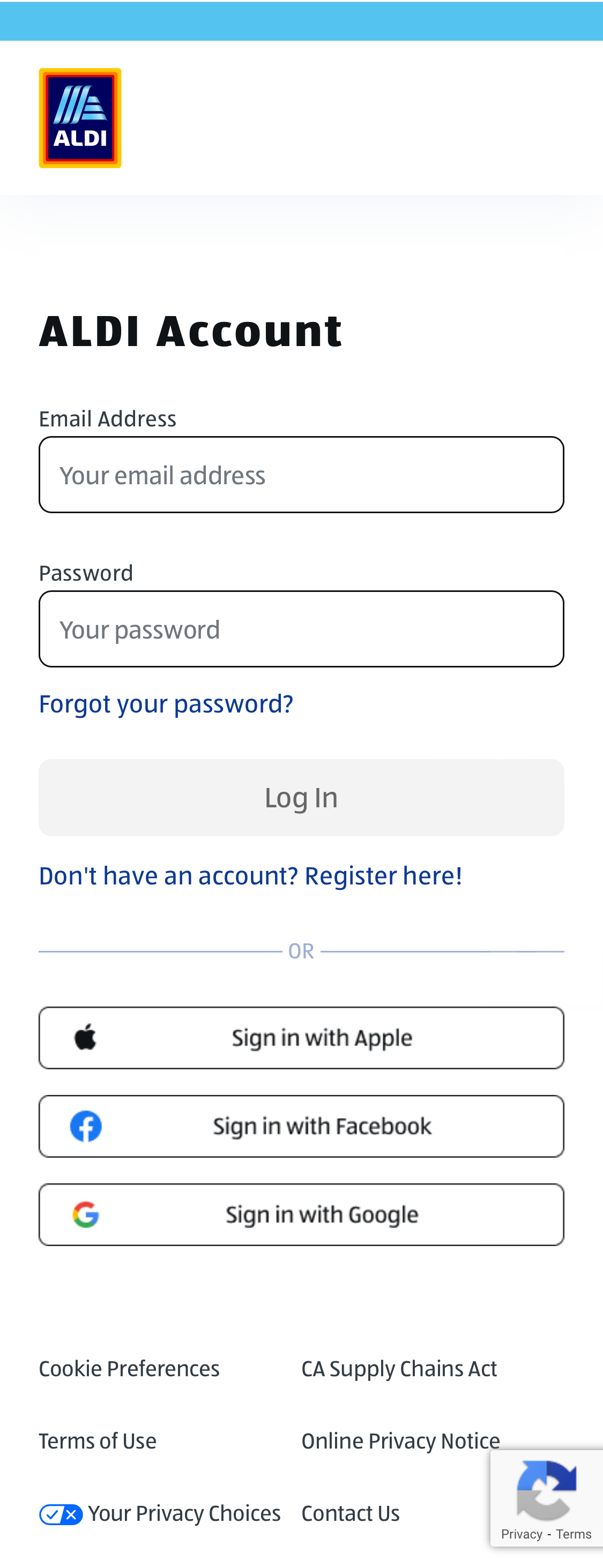Open the Register here link
Image resolution: width=603 pixels, height=1568 pixels.
pos(250,876)
